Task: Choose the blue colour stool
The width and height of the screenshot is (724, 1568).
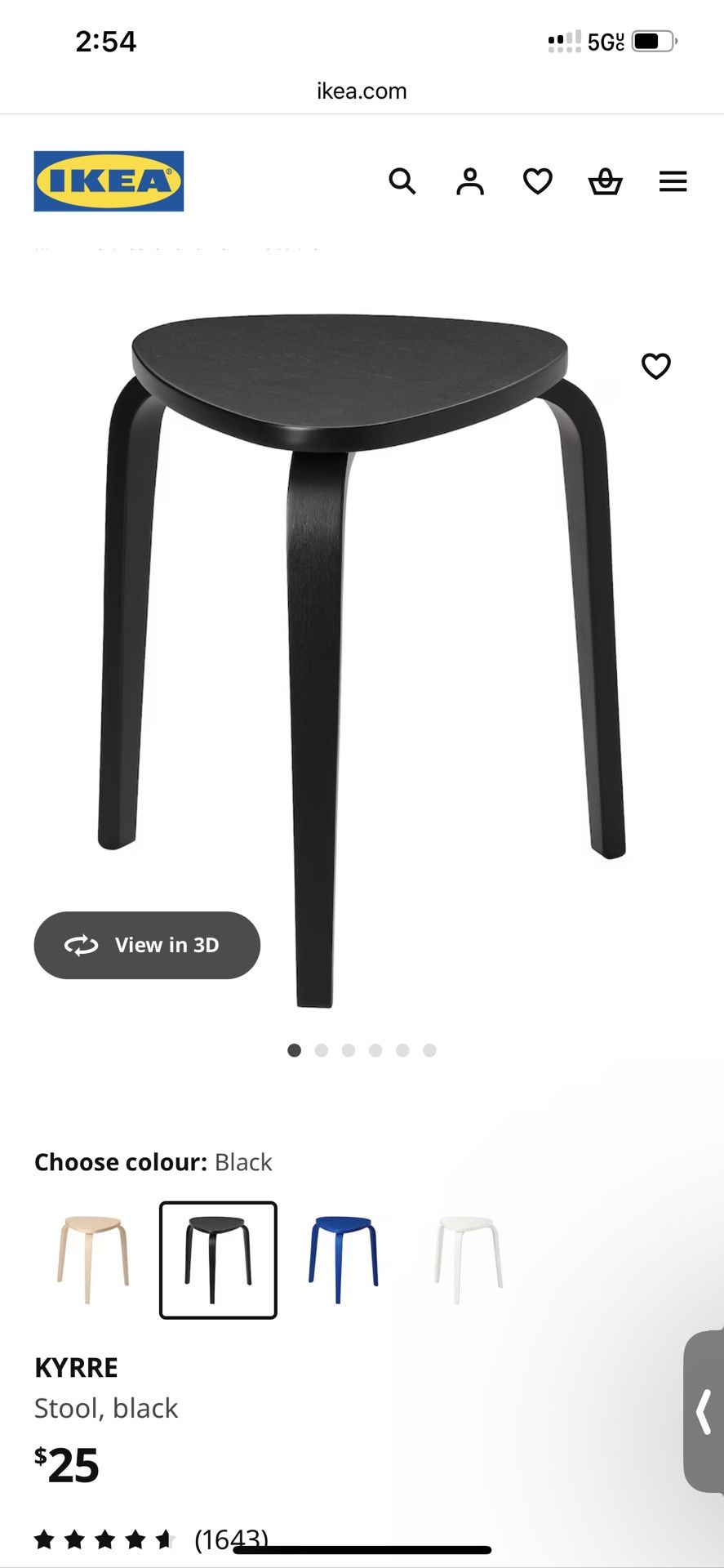Action: (x=343, y=1259)
